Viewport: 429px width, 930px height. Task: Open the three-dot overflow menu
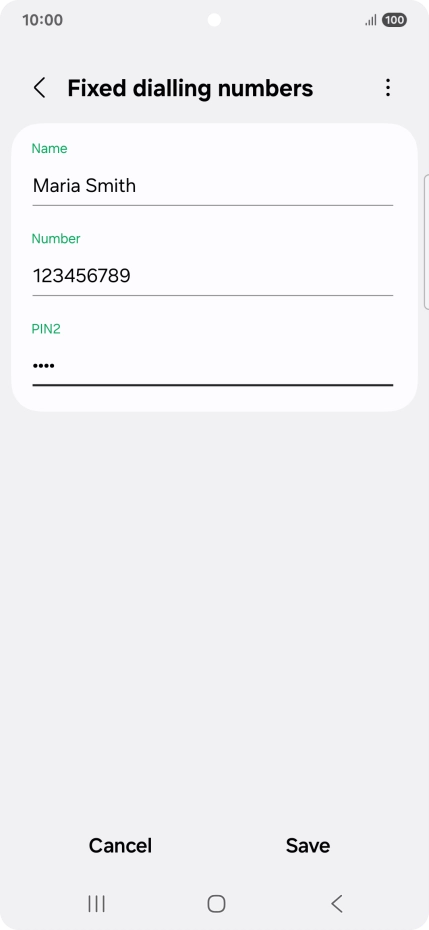387,88
